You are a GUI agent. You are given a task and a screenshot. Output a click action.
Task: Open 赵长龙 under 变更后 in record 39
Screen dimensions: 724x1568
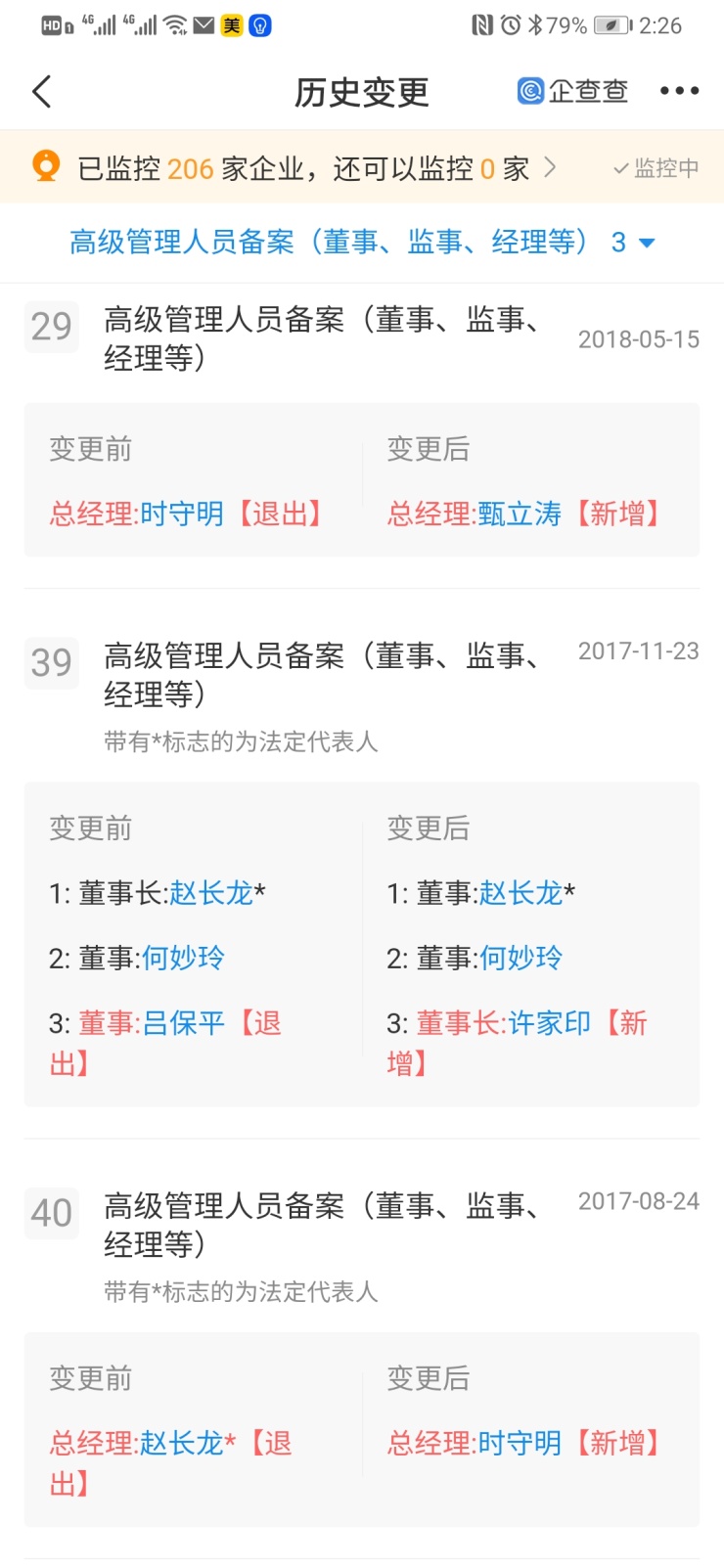(520, 893)
